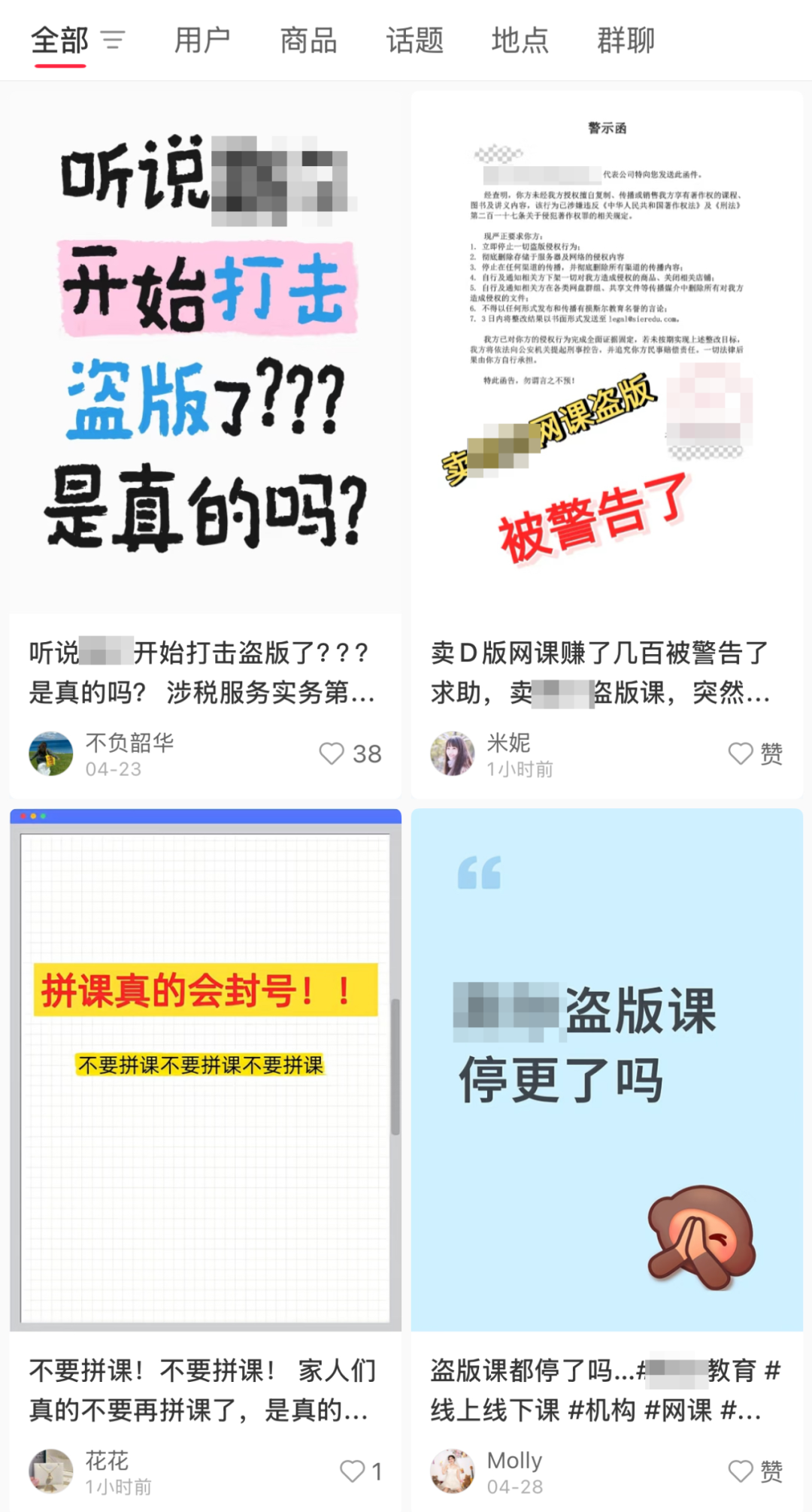The image size is (812, 1512).
Task: View 不负韶华's profile avatar
Action: pos(51,753)
